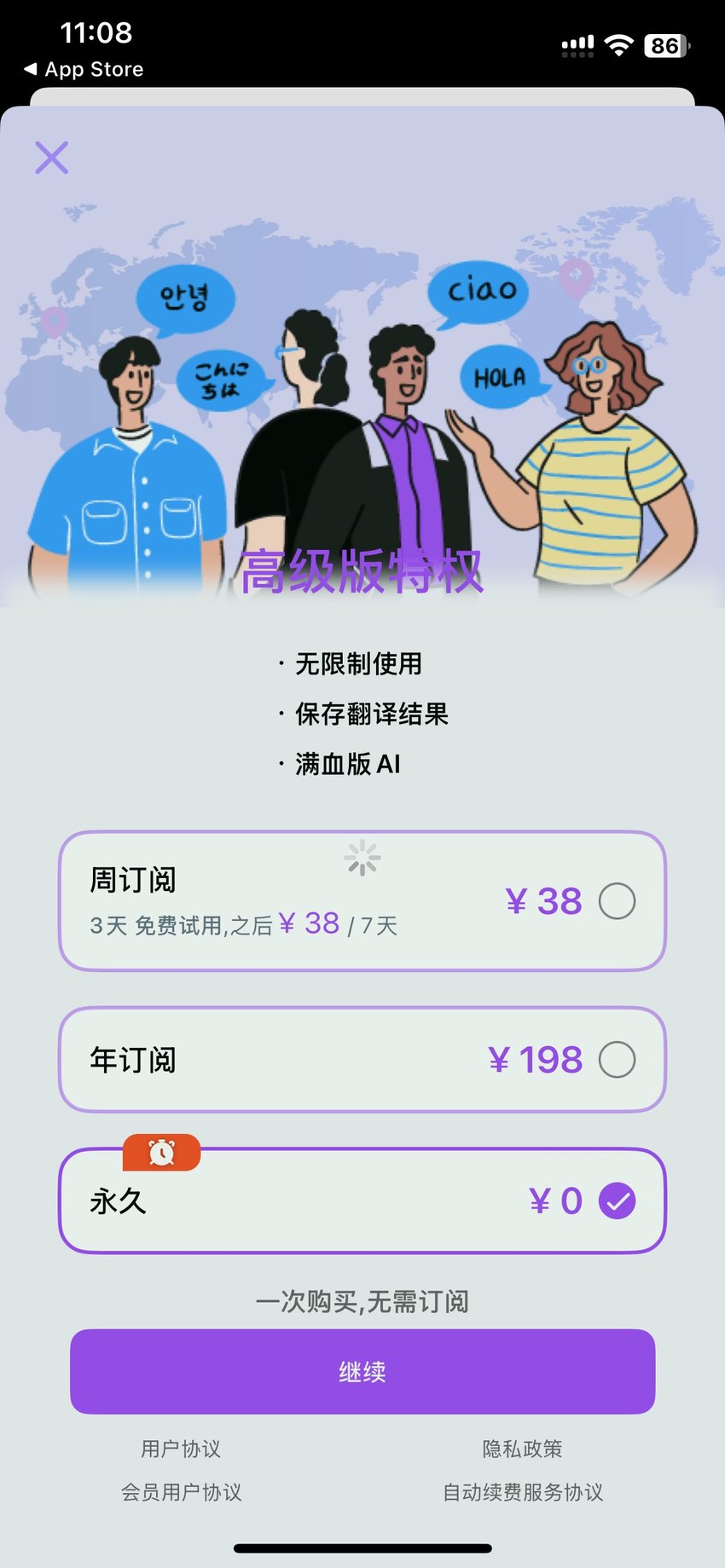Viewport: 725px width, 1568px height.
Task: Close the premium subscription screen
Action: click(x=52, y=158)
